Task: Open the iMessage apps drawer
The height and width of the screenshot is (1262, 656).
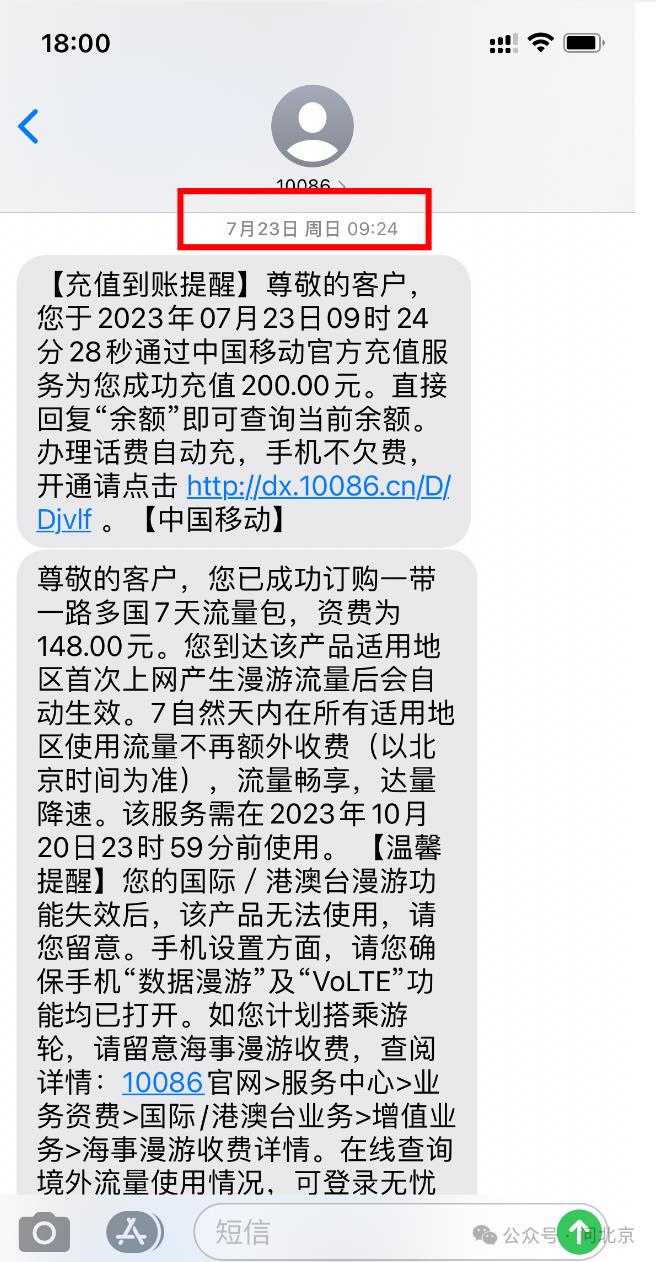Action: [128, 1232]
